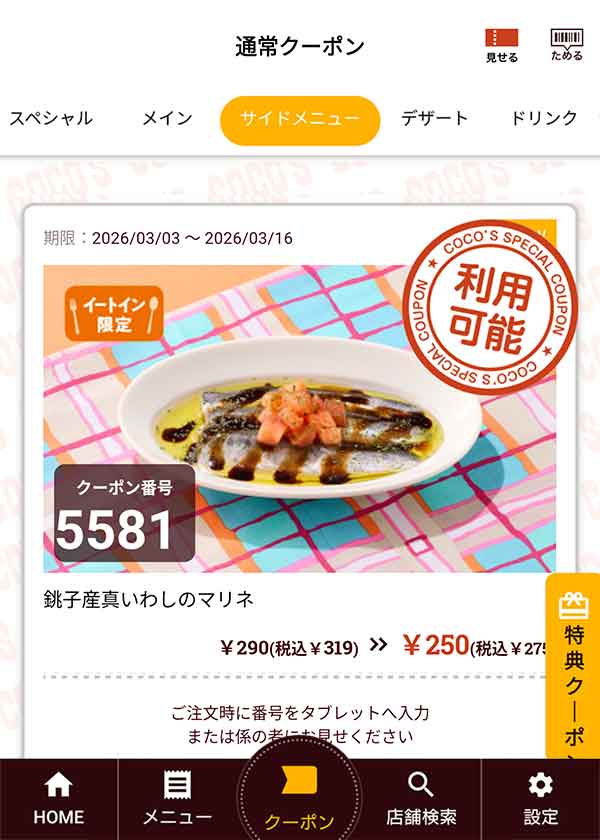Tap the クーポン bottom navigation item

coord(299,800)
